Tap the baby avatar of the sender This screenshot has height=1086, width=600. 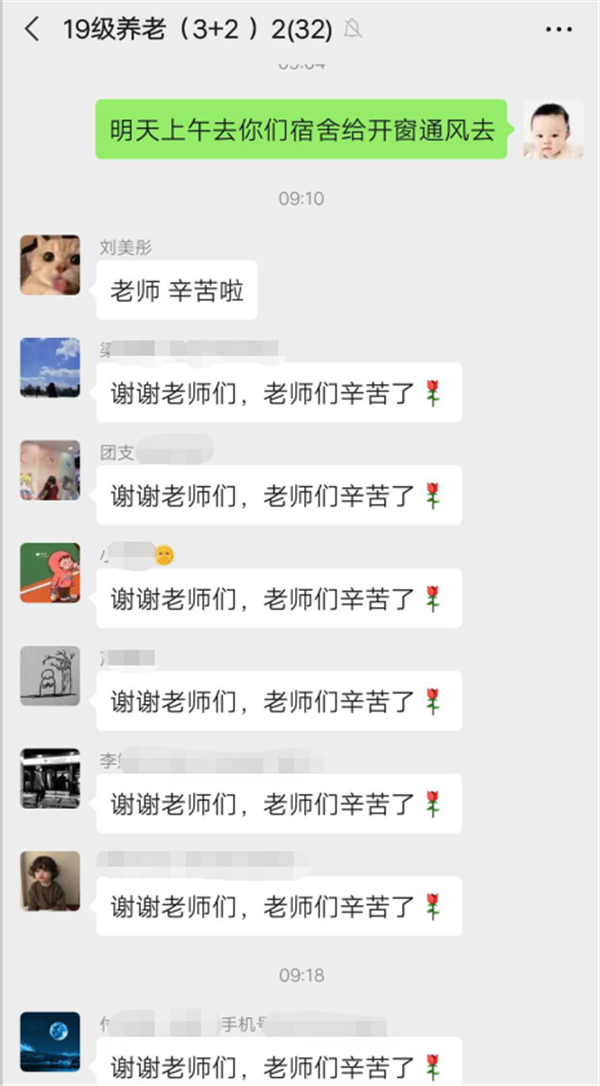553,129
